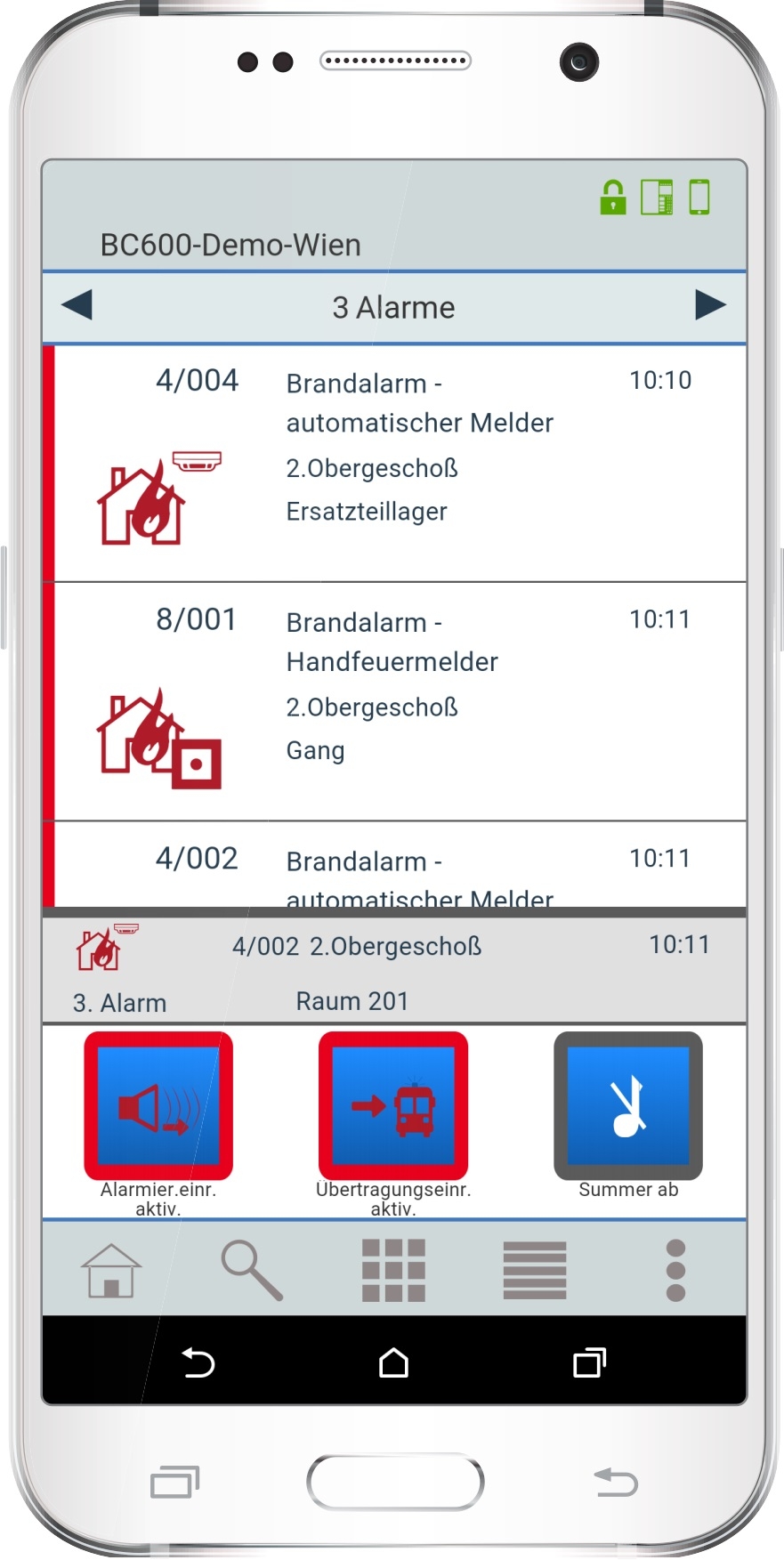Switch to the grid view

tap(393, 1270)
